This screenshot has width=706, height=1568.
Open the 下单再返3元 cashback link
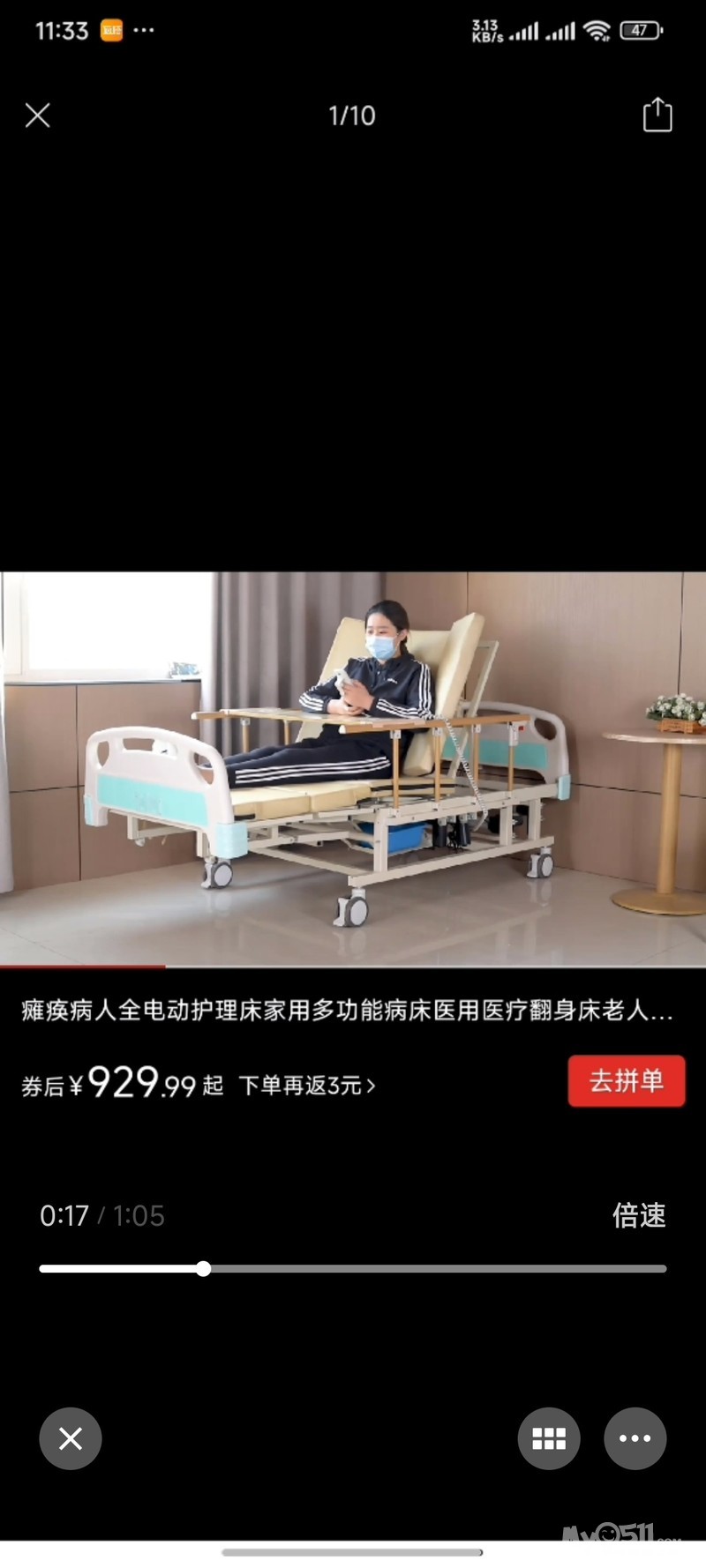point(307,1086)
